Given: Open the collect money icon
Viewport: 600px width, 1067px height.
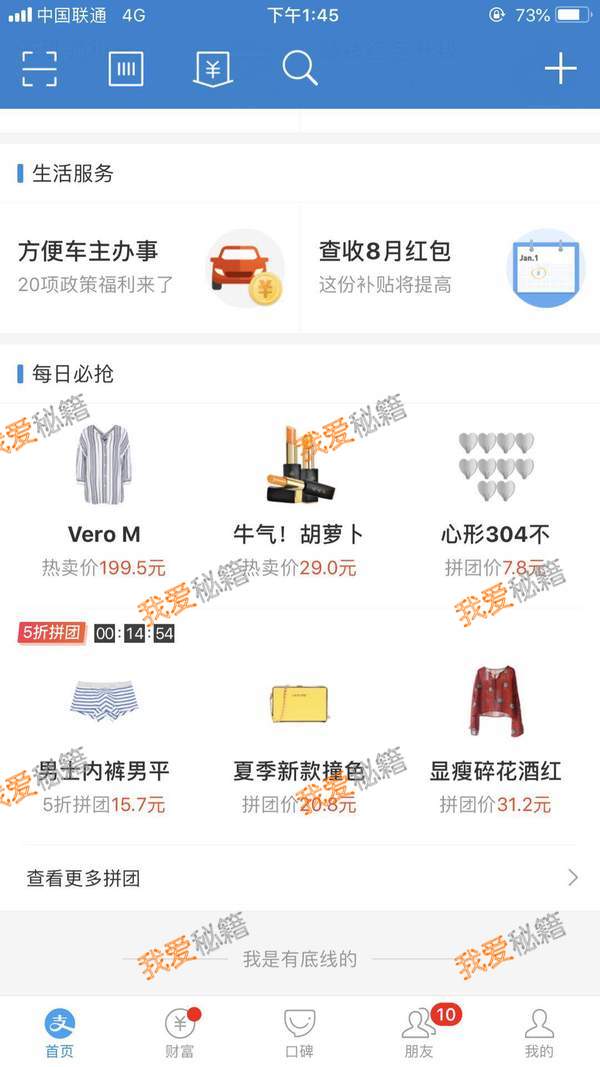Looking at the screenshot, I should (213, 69).
